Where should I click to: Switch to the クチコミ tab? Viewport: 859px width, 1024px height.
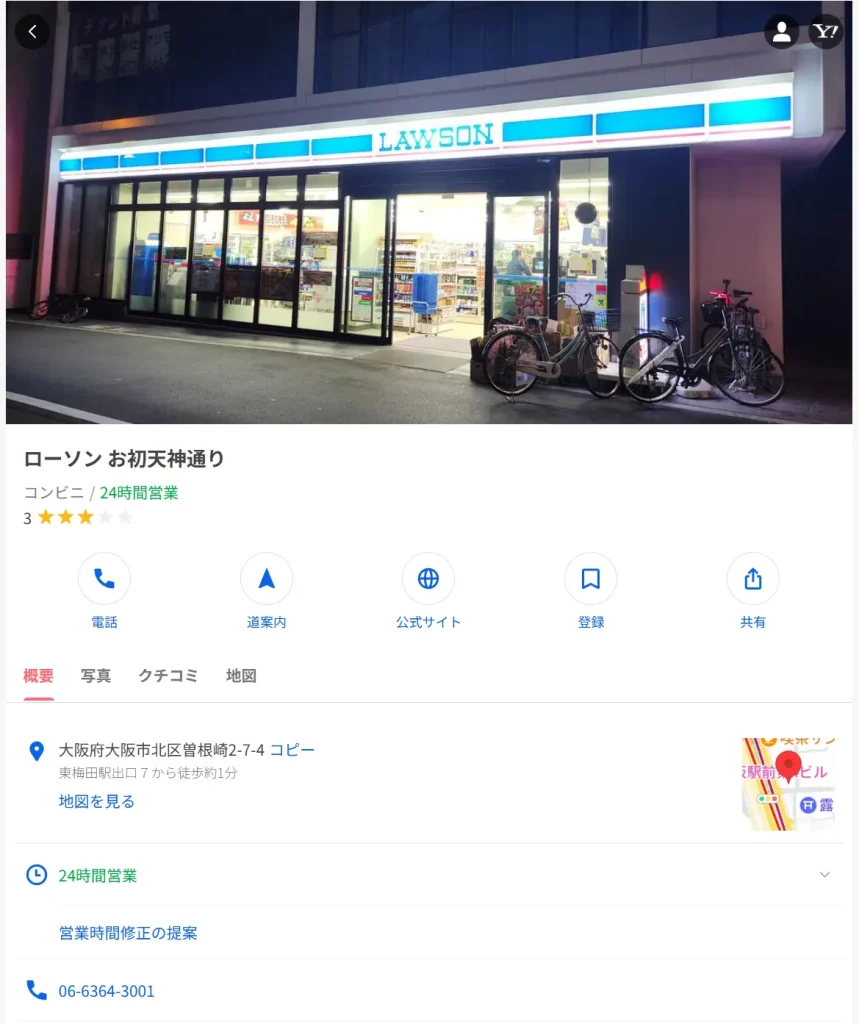[x=168, y=676]
